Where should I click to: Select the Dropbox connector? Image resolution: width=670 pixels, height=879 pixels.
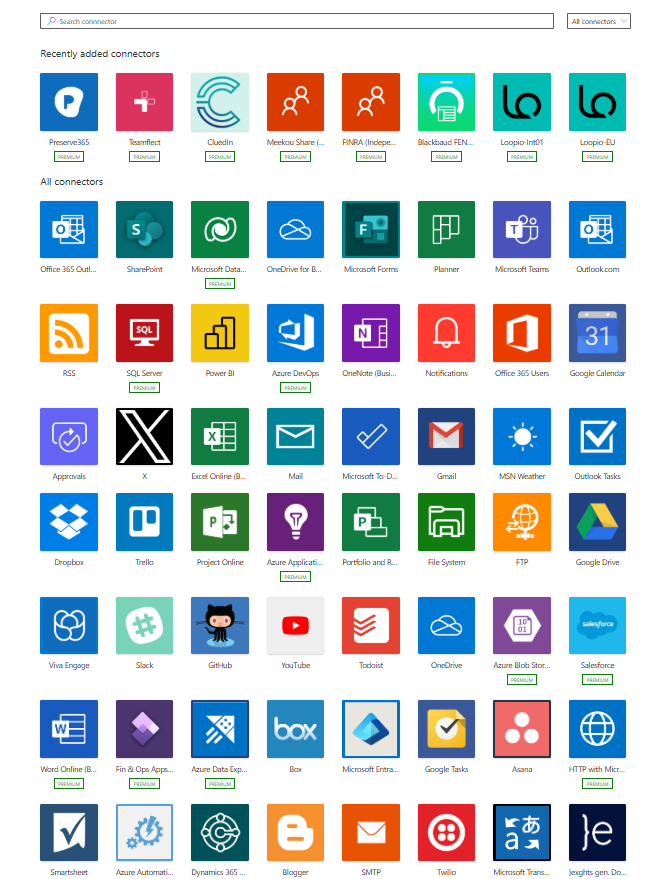click(69, 522)
